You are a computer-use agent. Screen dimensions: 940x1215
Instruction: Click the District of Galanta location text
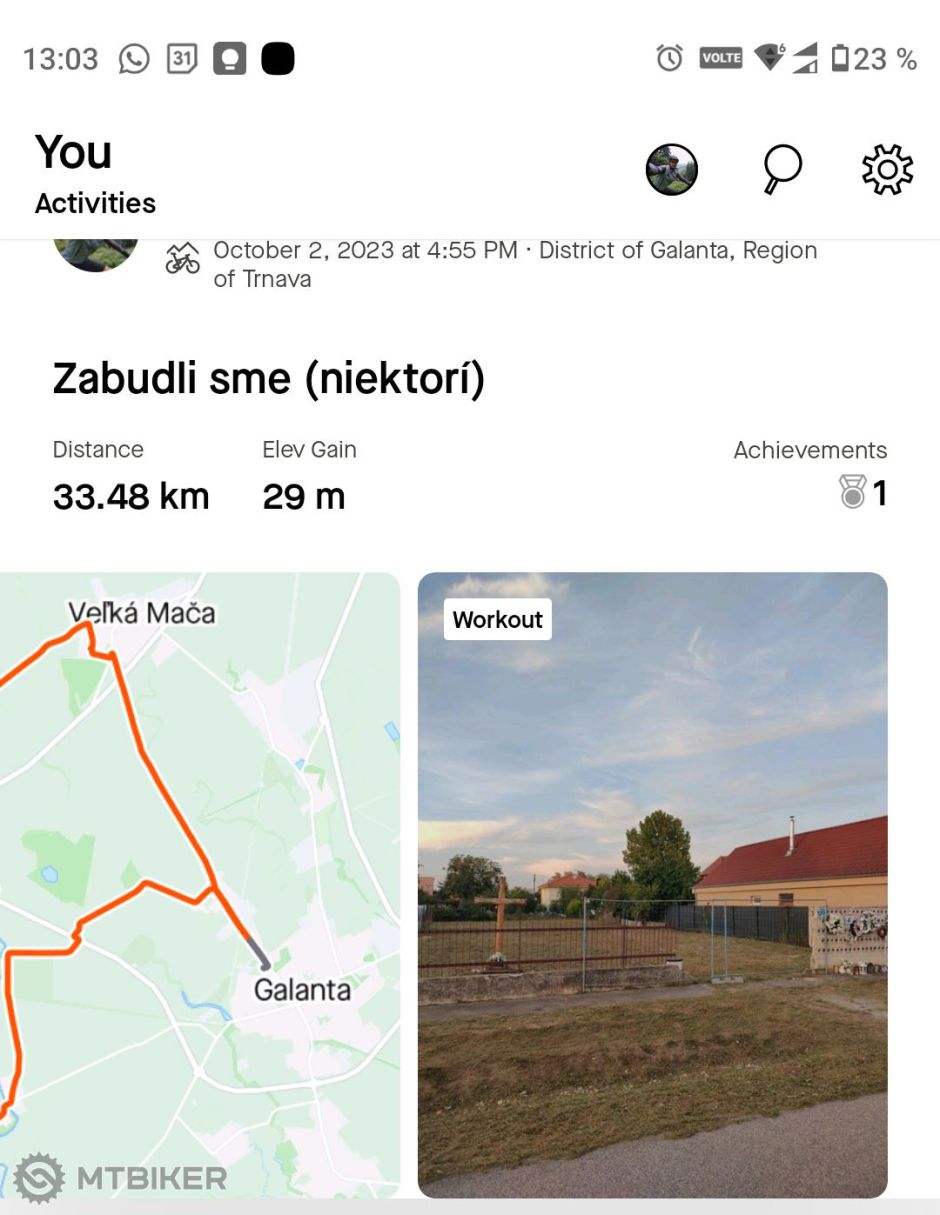(640, 250)
